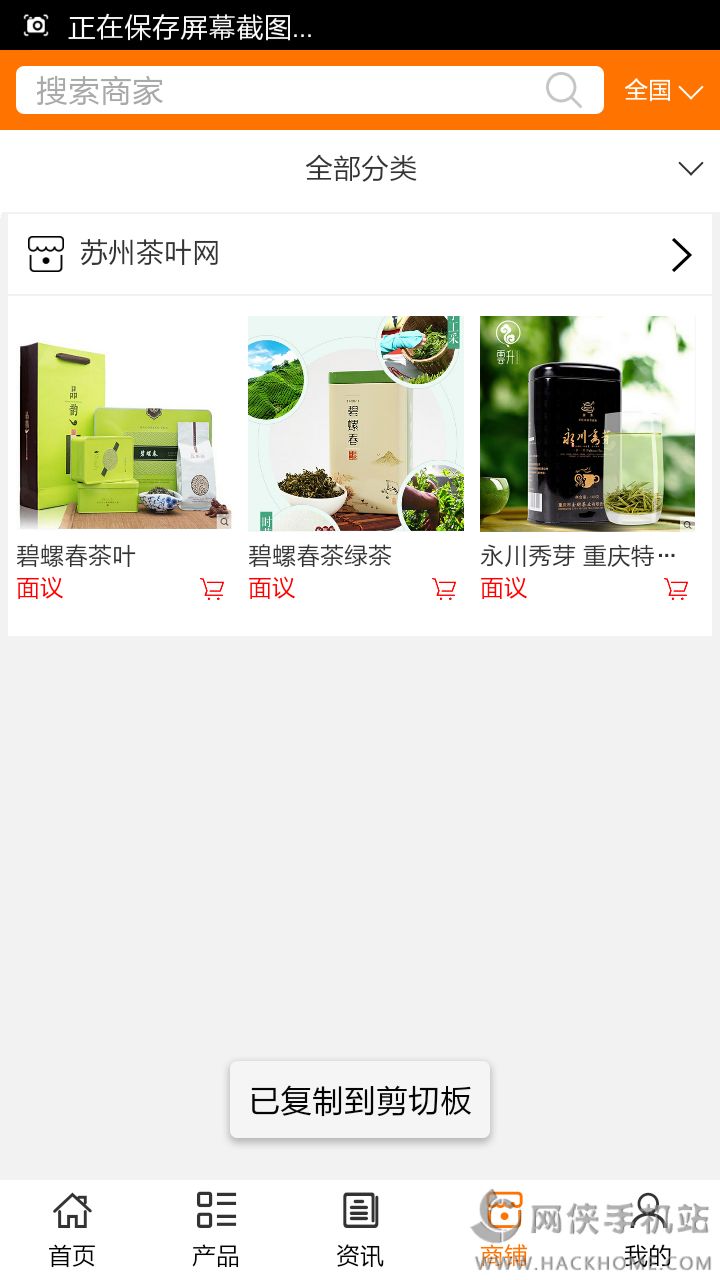Open the 全国 region dropdown
Viewport: 720px width, 1280px height.
(x=663, y=91)
